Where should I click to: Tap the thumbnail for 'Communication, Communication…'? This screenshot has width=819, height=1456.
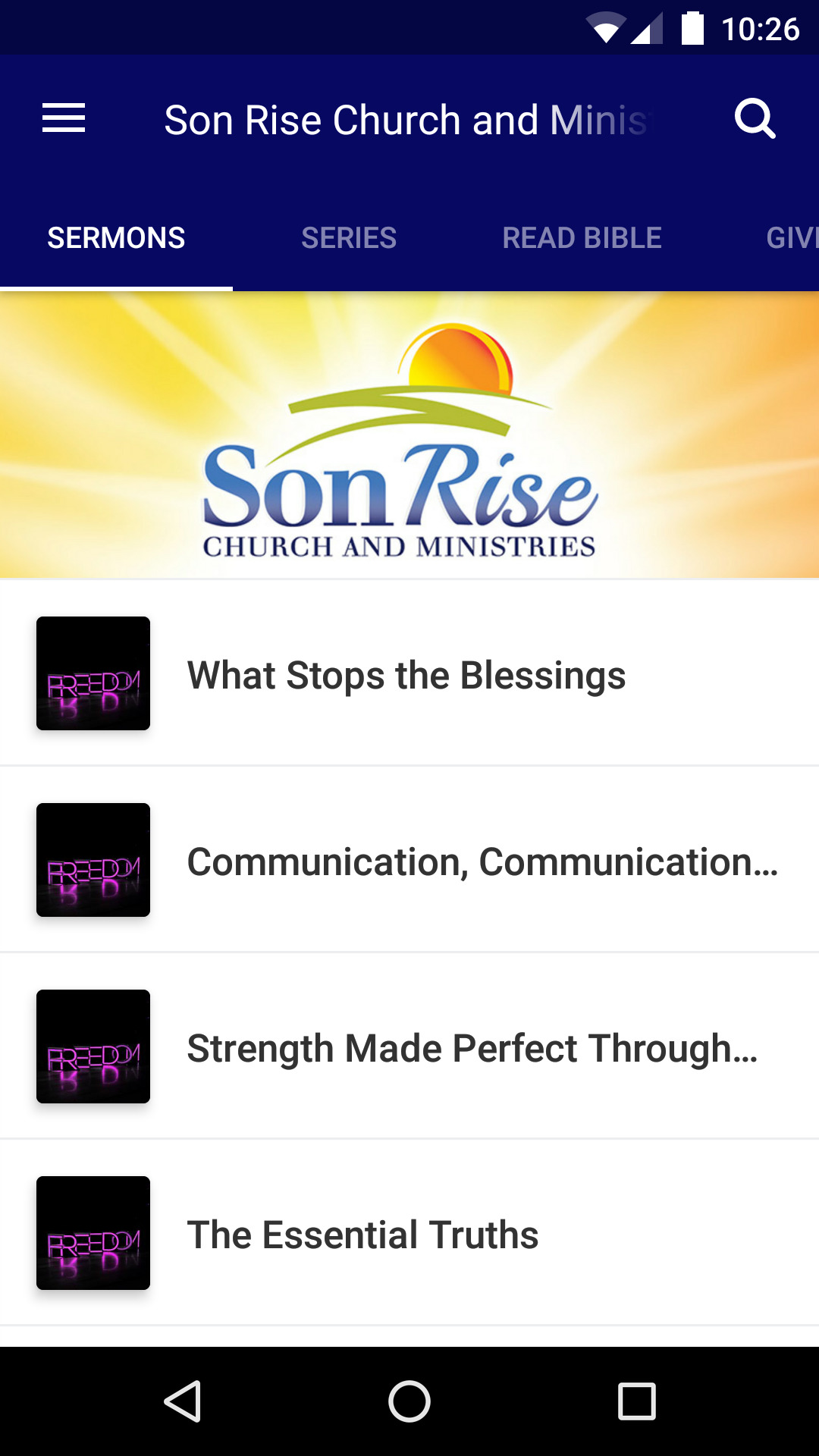click(x=93, y=860)
